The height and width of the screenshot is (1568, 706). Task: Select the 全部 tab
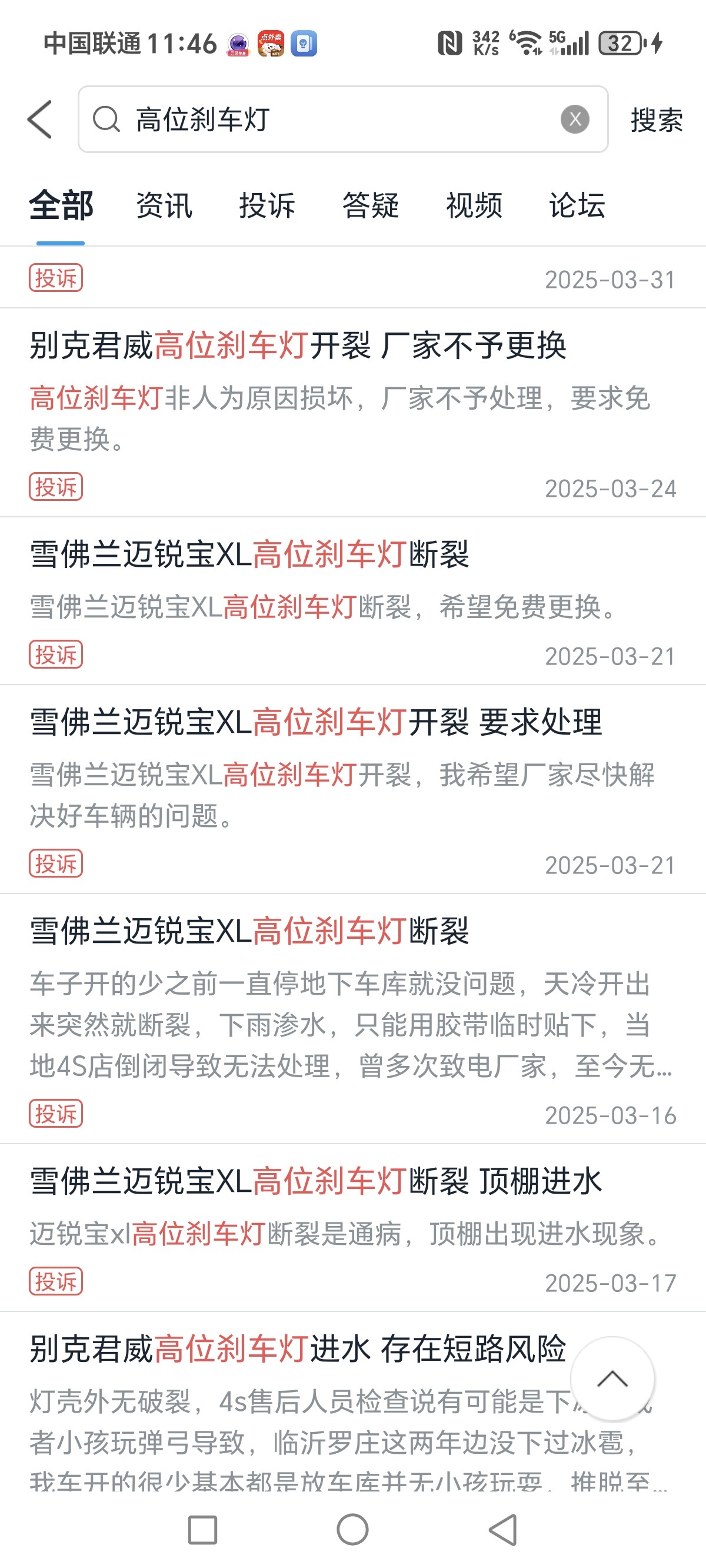click(x=61, y=206)
